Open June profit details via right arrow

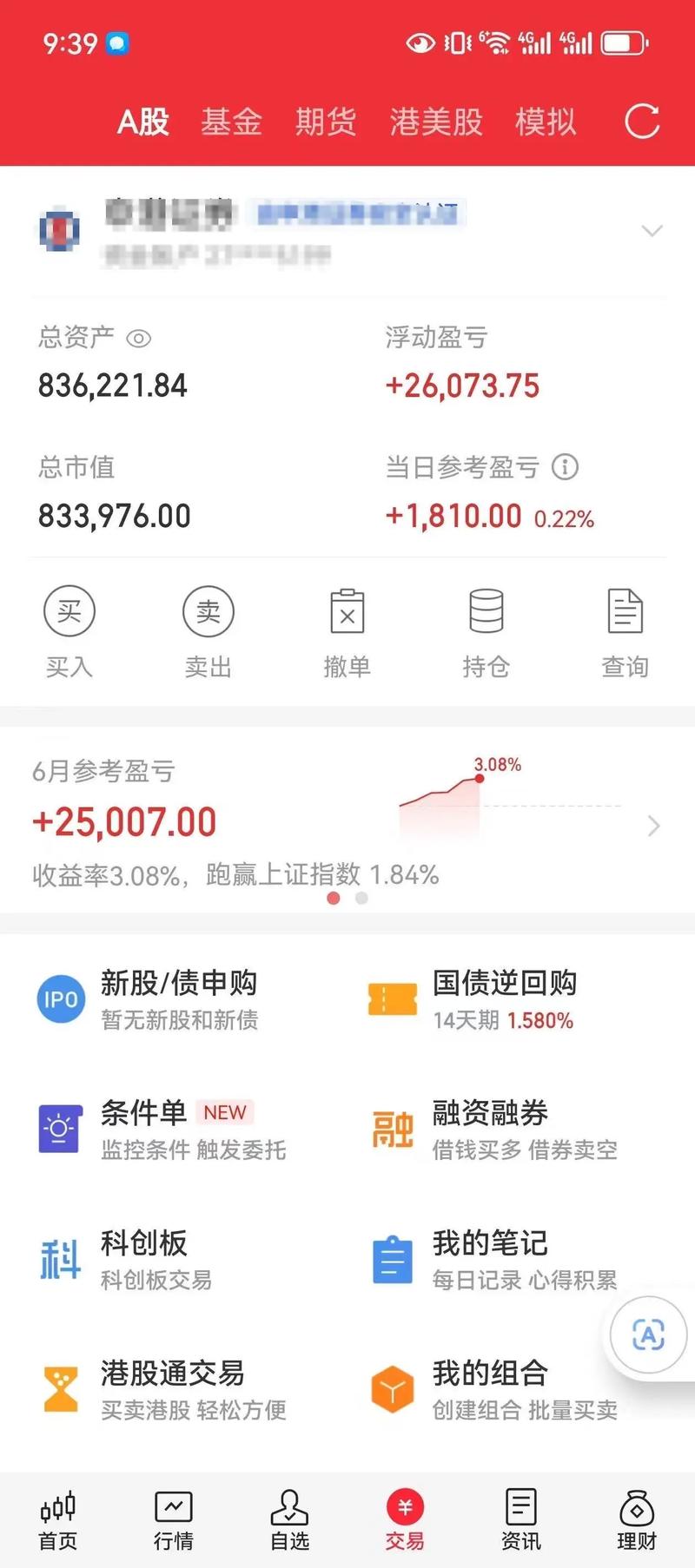coord(652,825)
